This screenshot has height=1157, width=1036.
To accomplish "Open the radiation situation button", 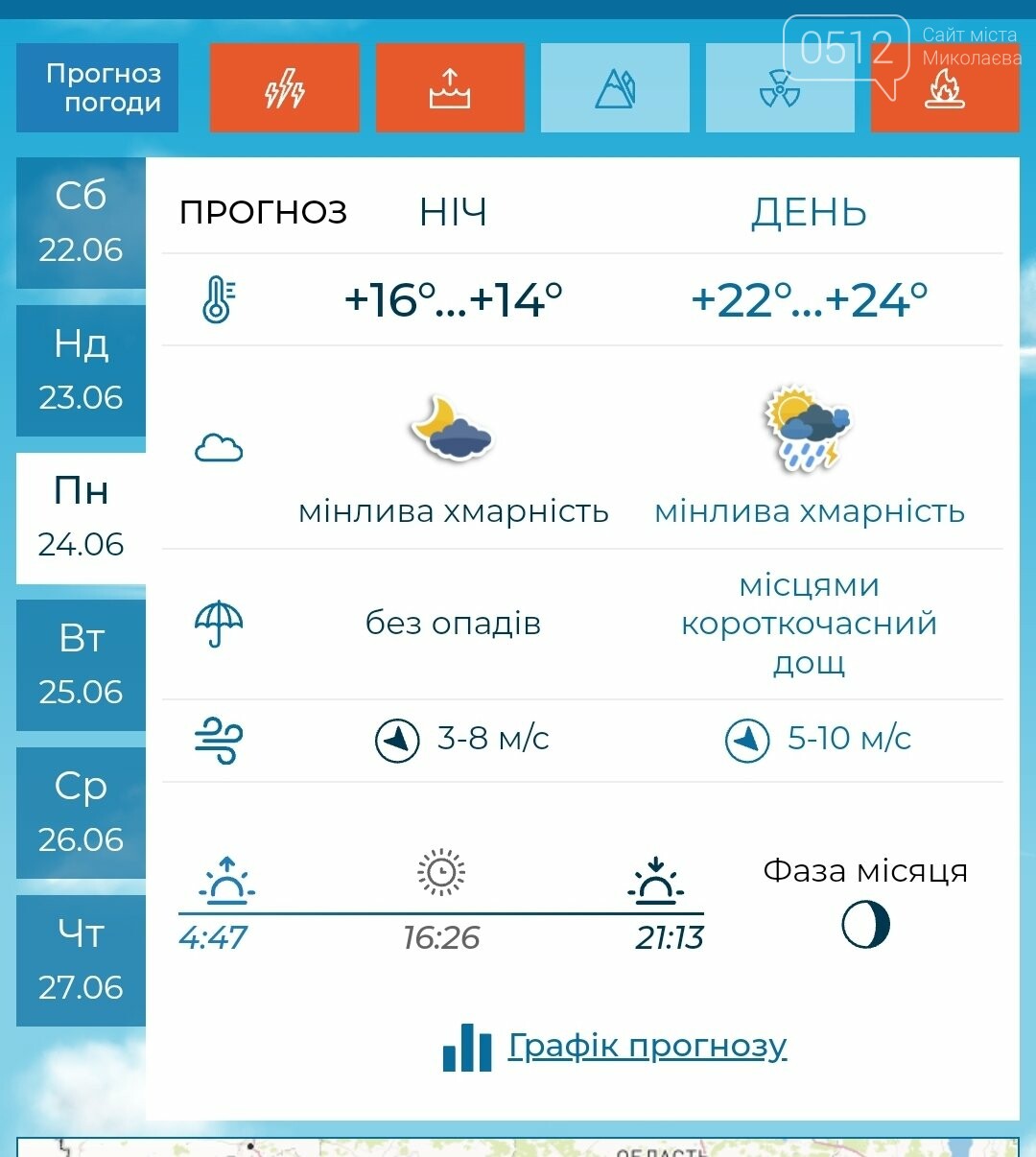I will click(x=780, y=88).
